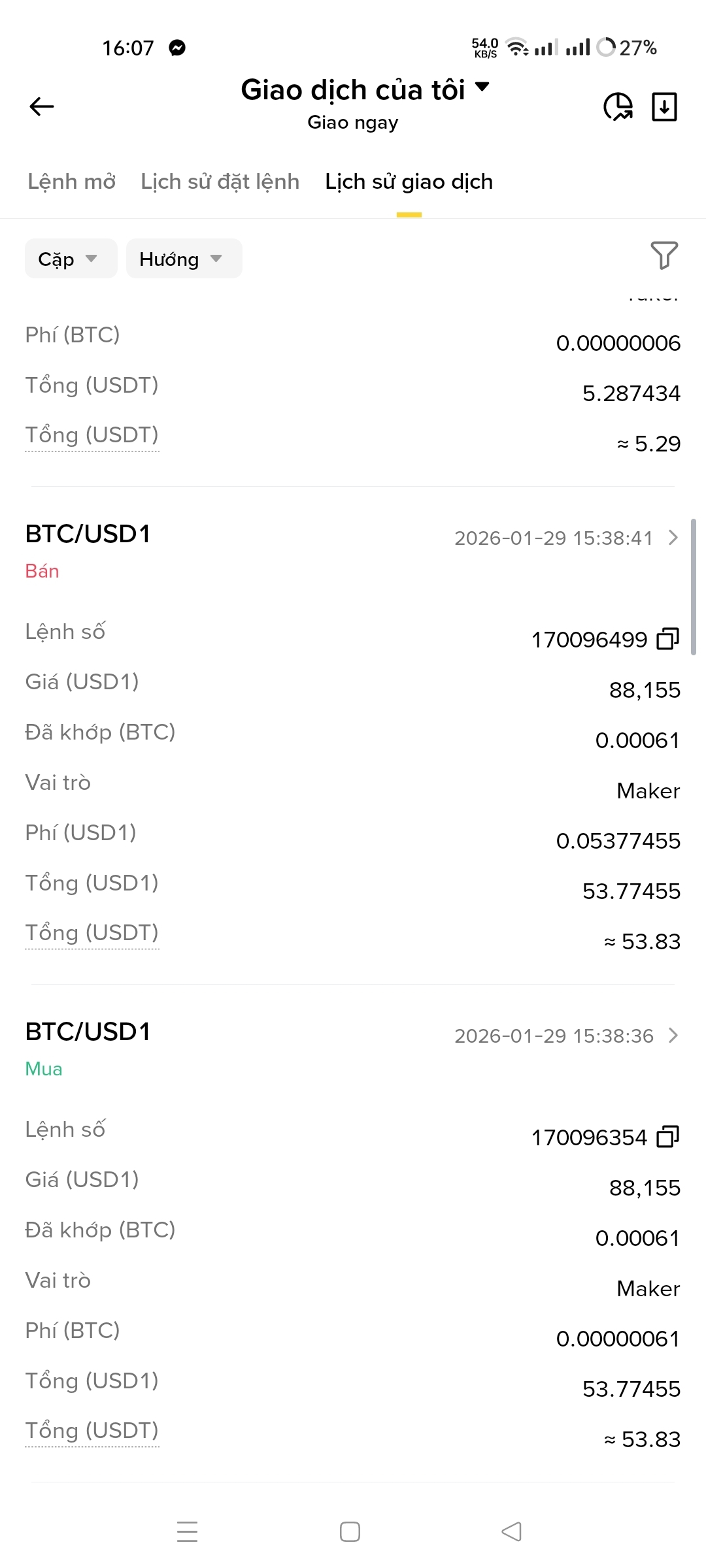706x1568 pixels.
Task: Open the Hướng direction filter dropdown
Action: click(184, 259)
